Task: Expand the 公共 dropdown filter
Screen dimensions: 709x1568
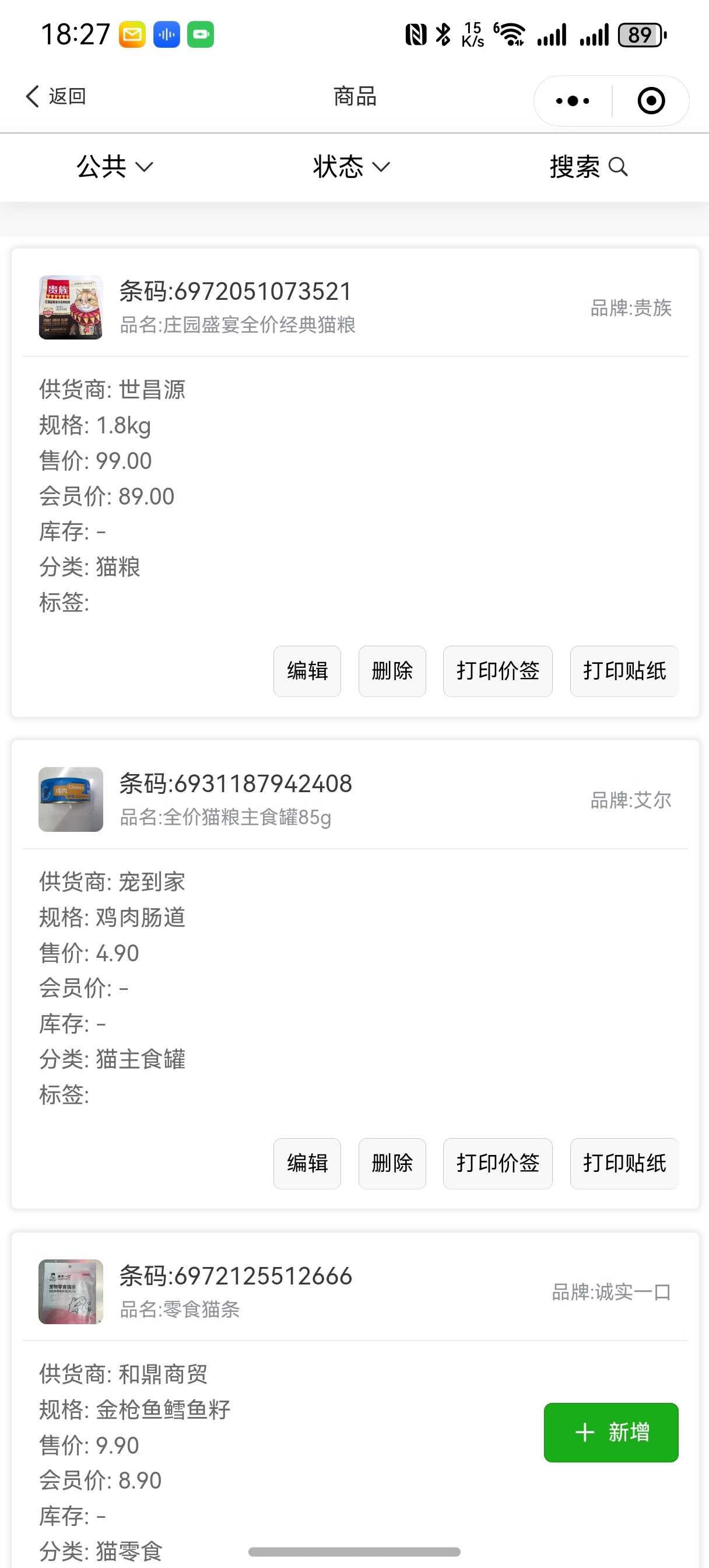Action: (x=114, y=167)
